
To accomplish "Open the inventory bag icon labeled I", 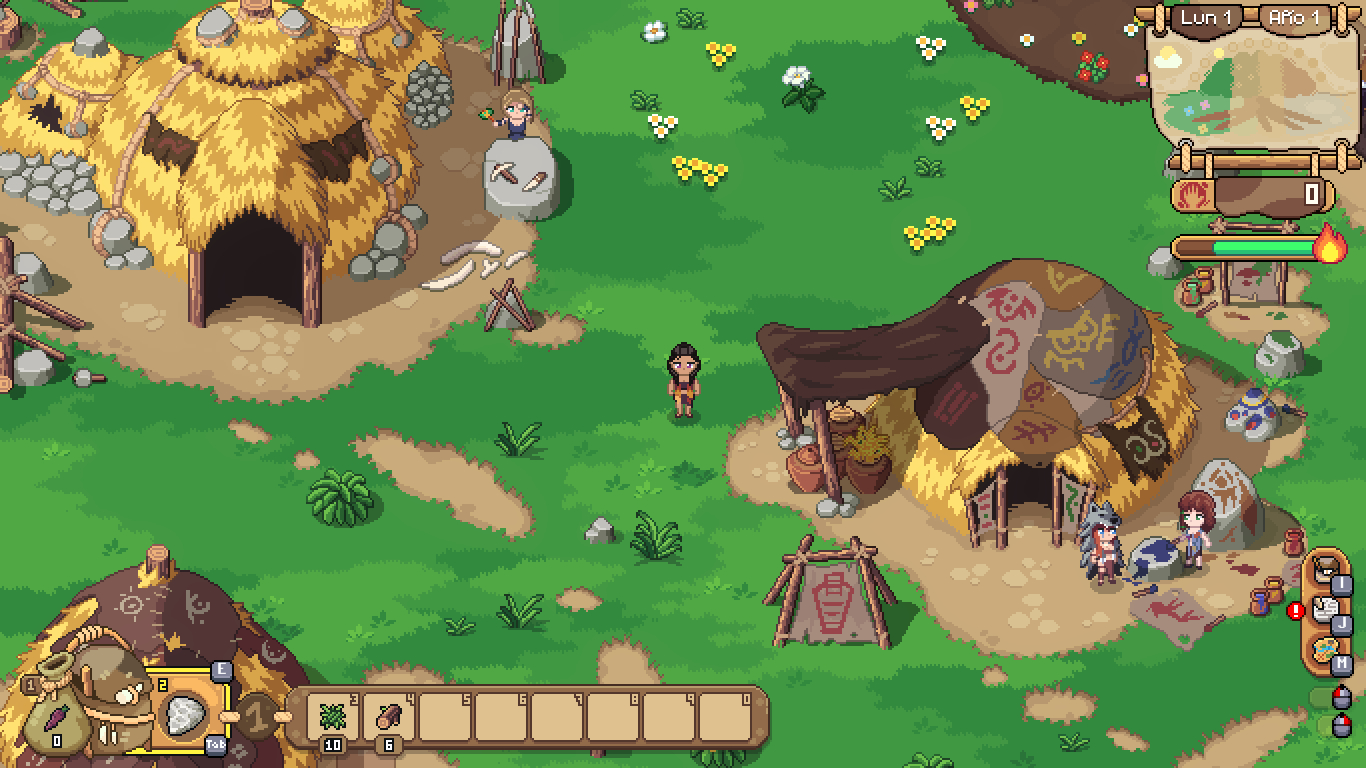I will 1325,573.
